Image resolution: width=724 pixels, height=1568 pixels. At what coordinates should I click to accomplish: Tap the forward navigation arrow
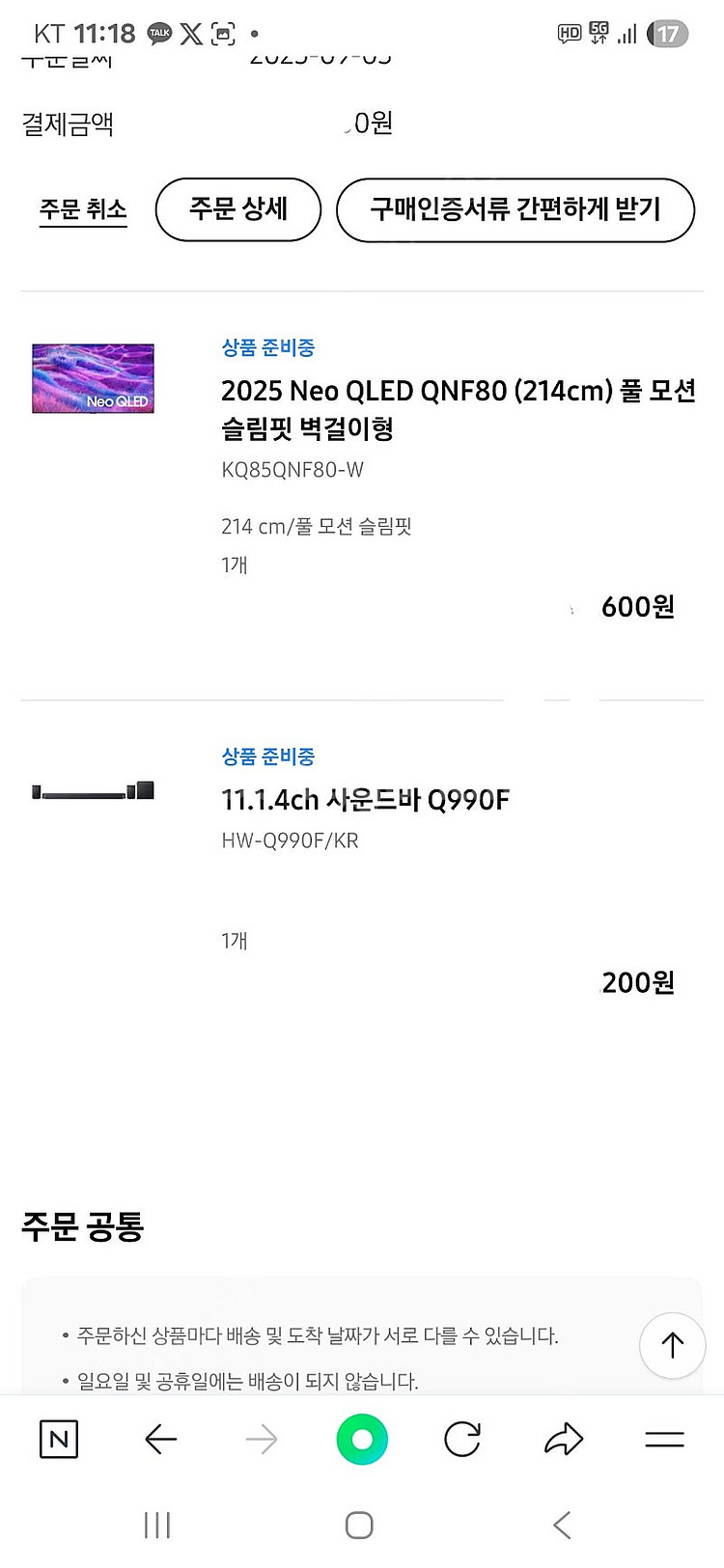[x=262, y=1439]
